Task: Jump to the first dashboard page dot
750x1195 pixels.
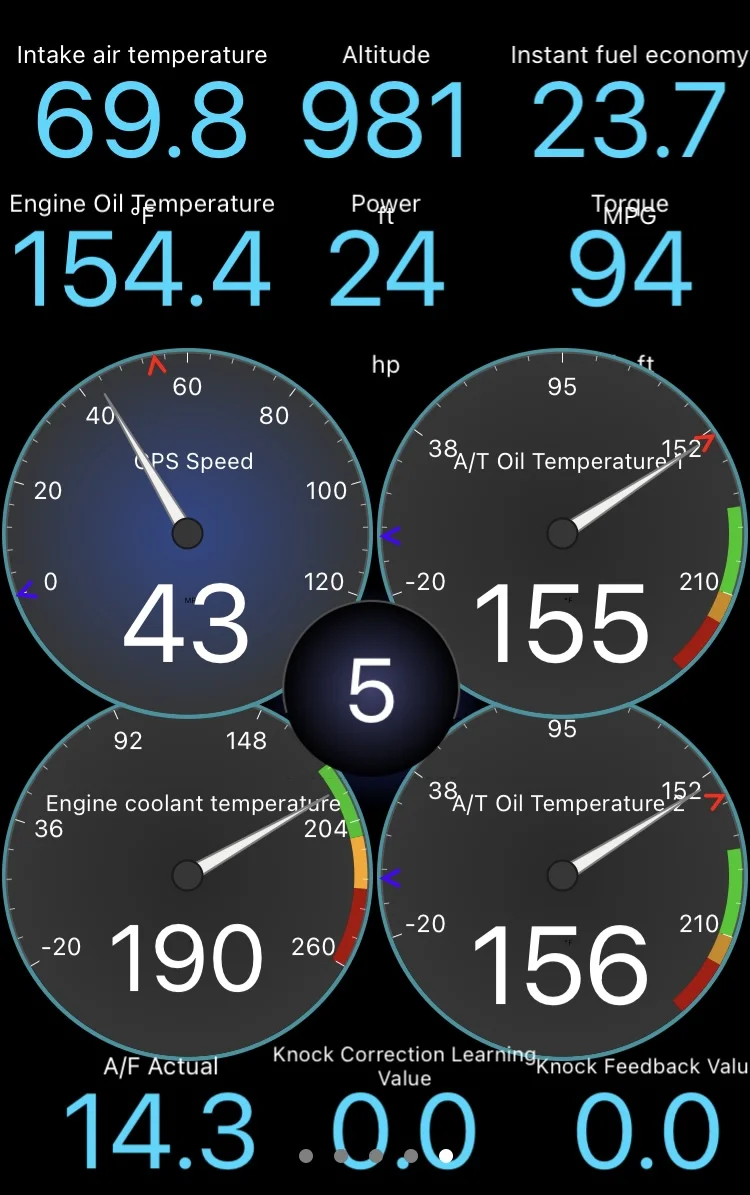Action: tap(306, 1156)
